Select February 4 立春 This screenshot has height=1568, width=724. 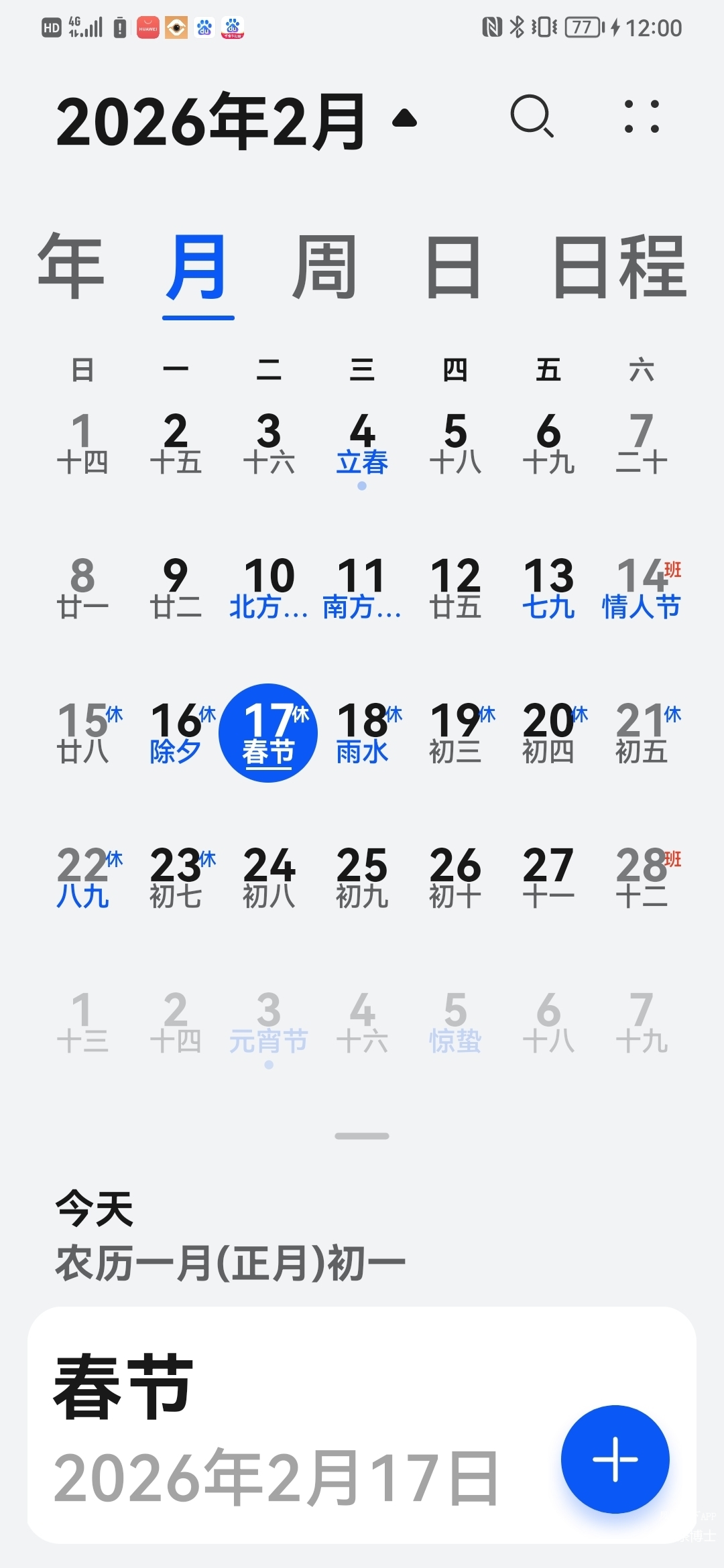pos(362,445)
